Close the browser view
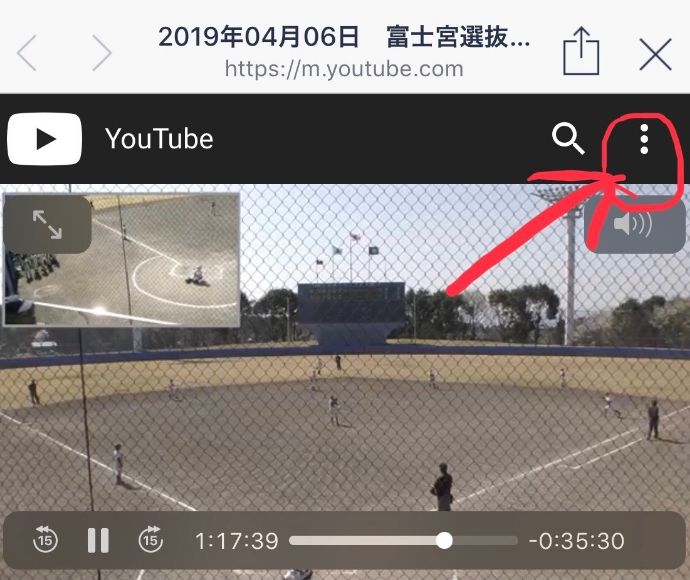 655,53
